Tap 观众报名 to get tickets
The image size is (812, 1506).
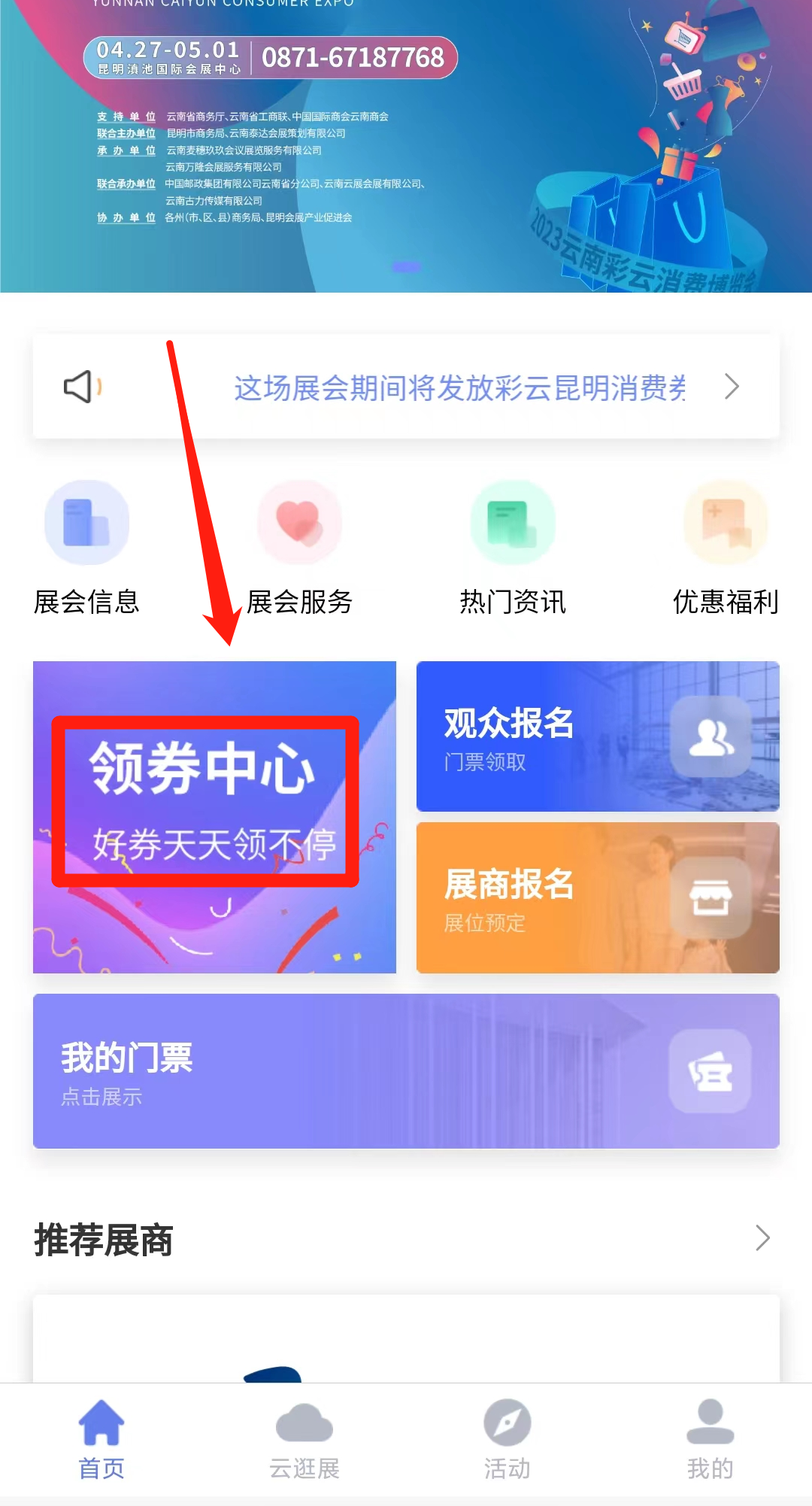tap(598, 736)
